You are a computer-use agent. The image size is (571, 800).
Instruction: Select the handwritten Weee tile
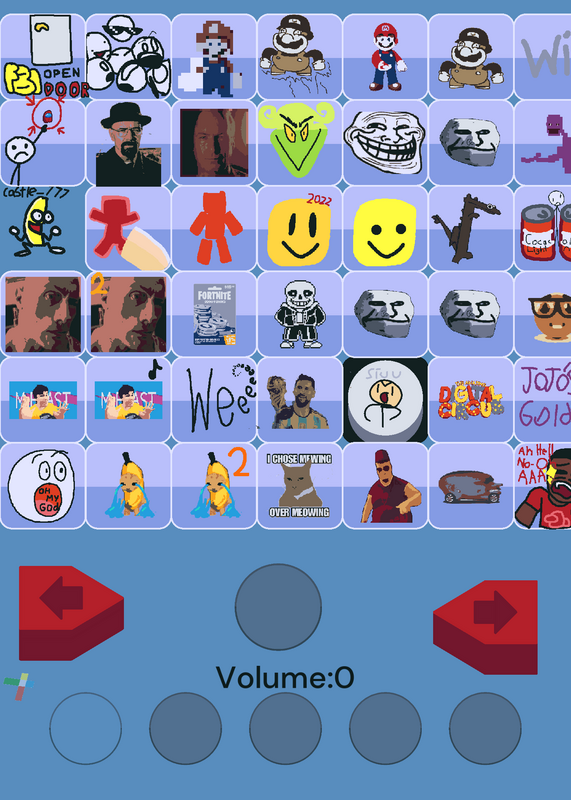tap(214, 399)
